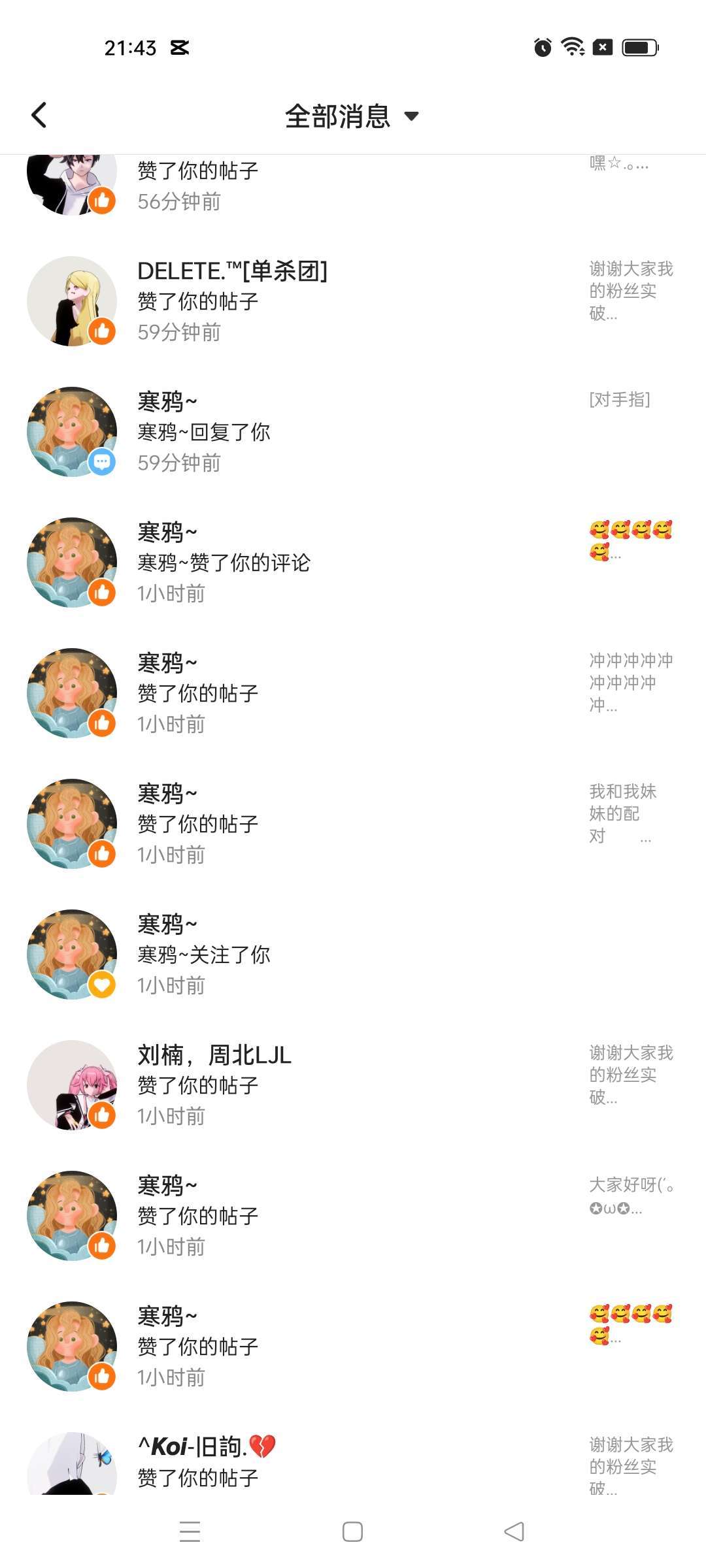Open DELETE.™[单杀团]'s like notification

point(353,301)
